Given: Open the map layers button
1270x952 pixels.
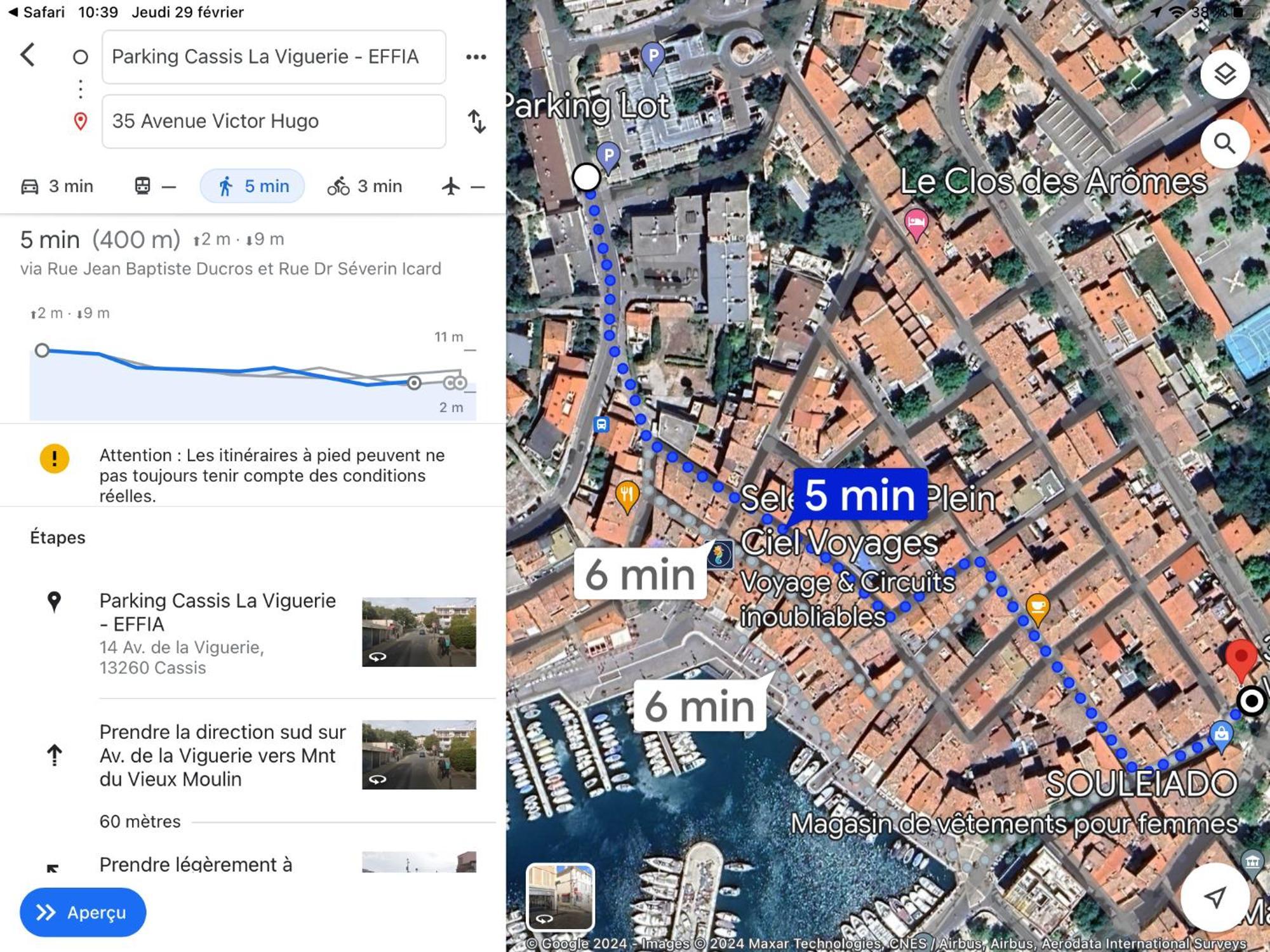Looking at the screenshot, I should pos(1224,74).
